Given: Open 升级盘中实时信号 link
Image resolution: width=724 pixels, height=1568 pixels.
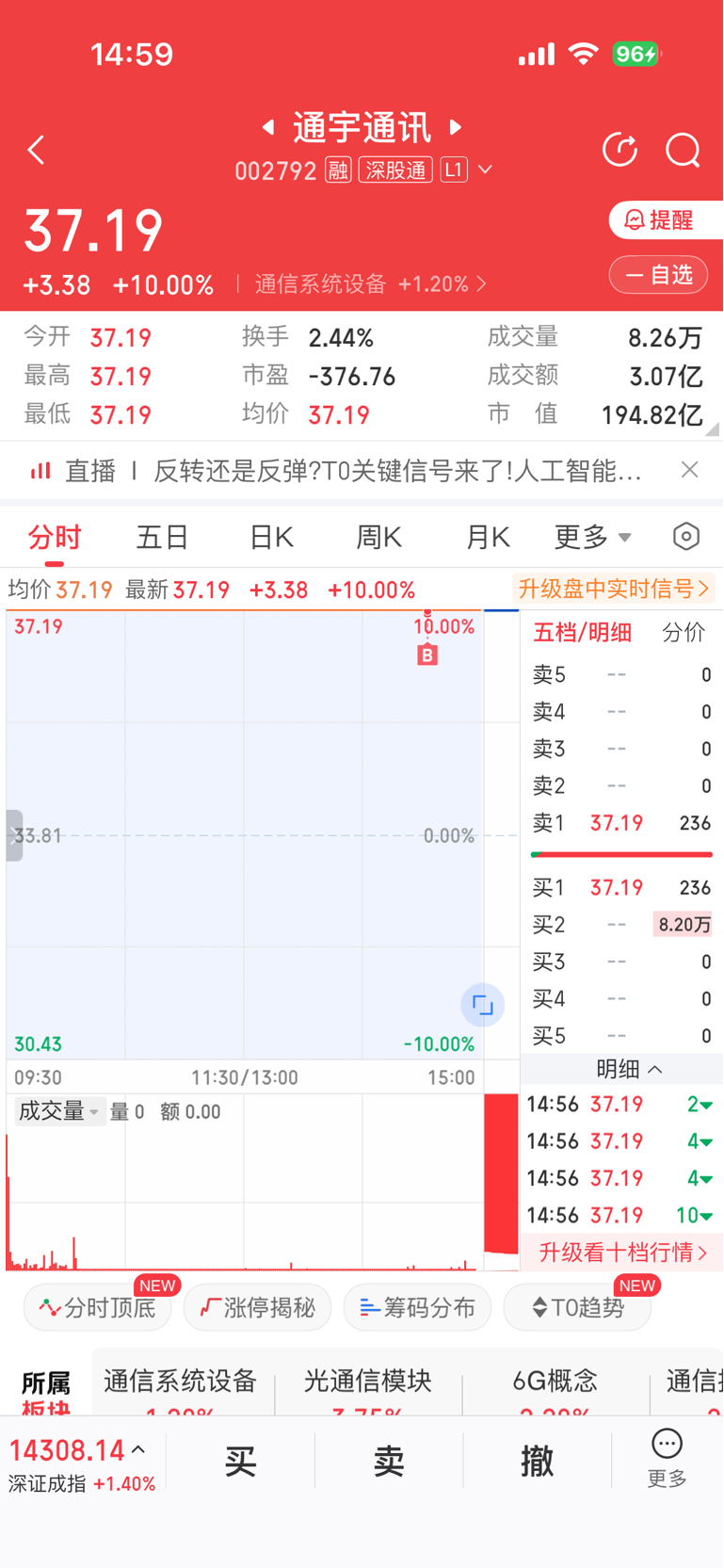Looking at the screenshot, I should [x=614, y=590].
